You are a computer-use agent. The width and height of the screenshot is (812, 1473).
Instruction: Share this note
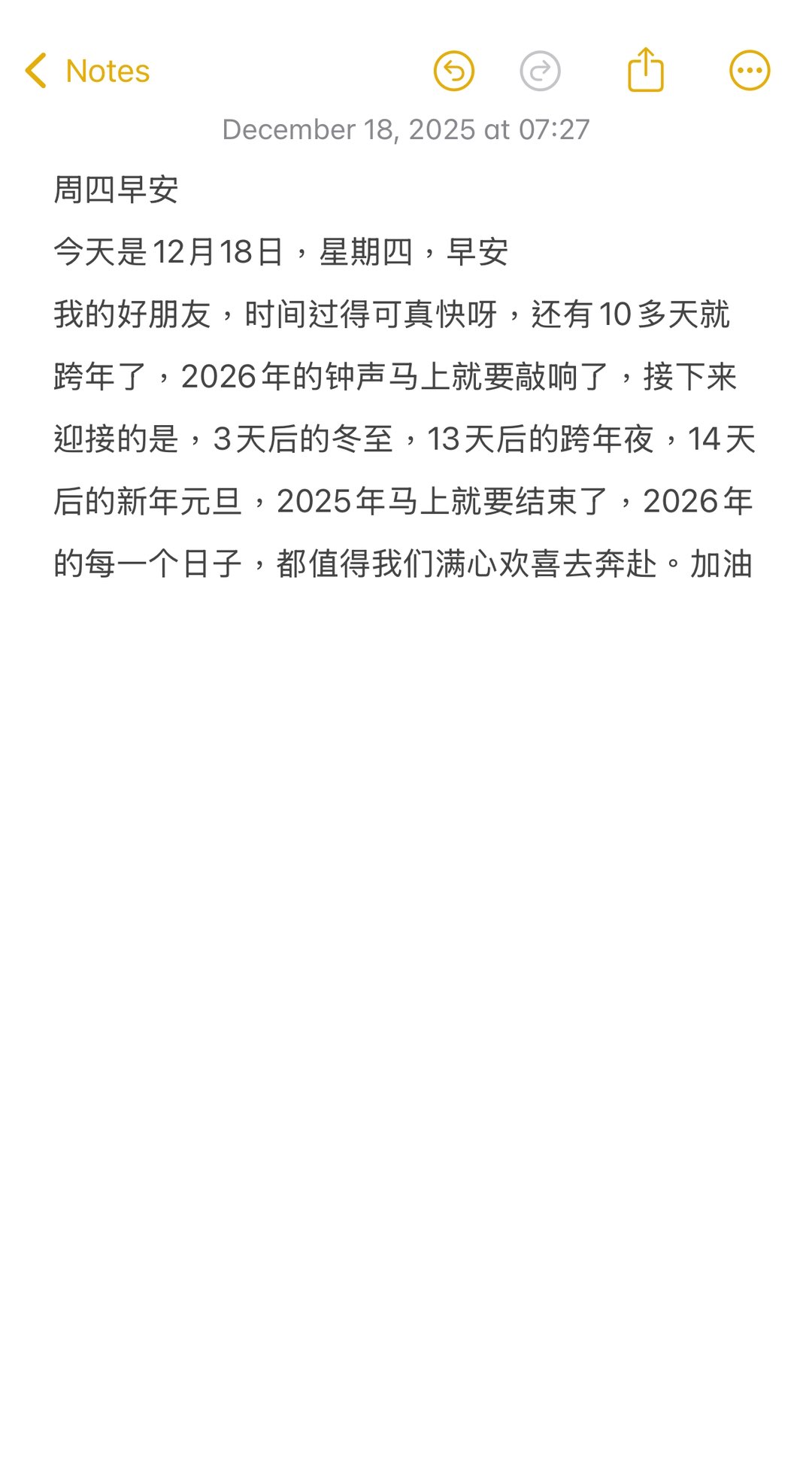(x=645, y=71)
